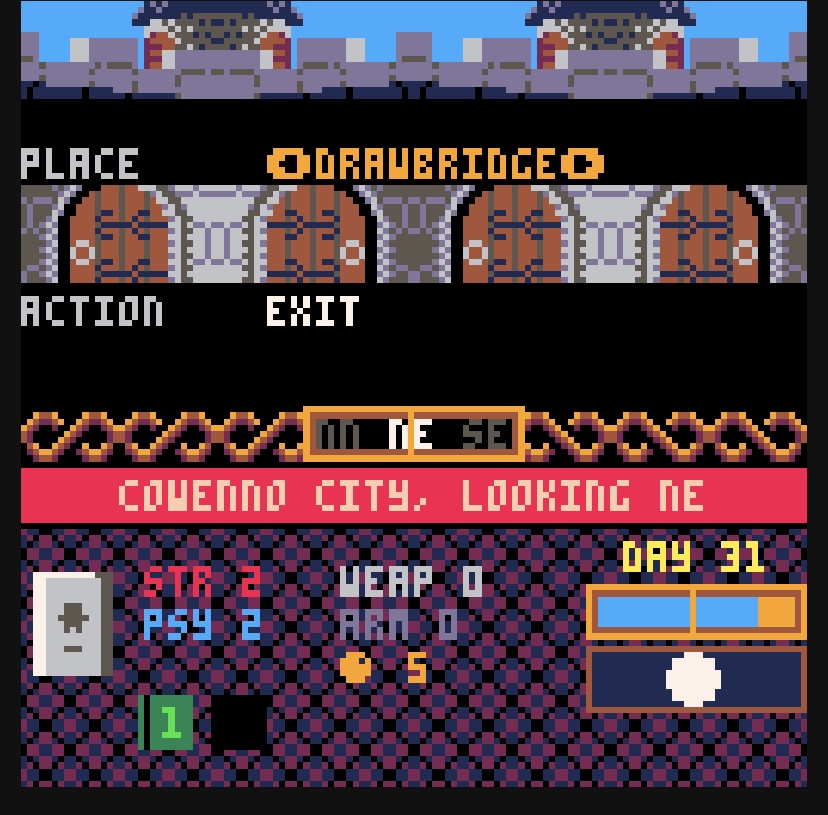Screen dimensions: 828x815
Task: Turn to face the NN direction
Action: pos(342,435)
